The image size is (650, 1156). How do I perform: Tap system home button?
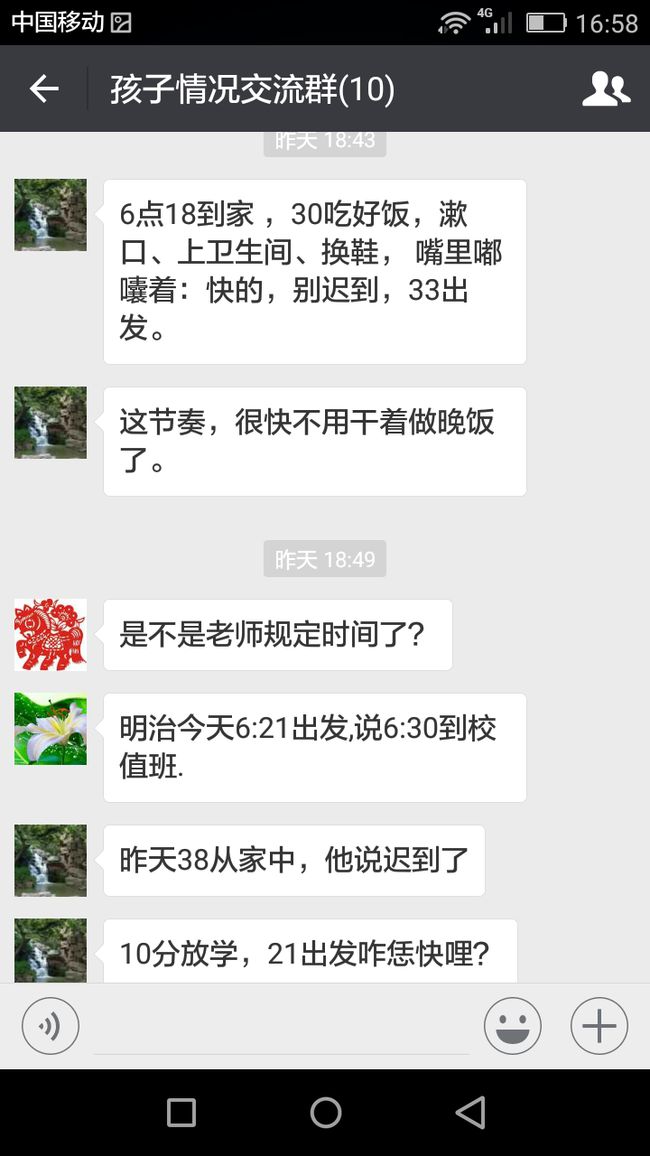pyautogui.click(x=326, y=1113)
